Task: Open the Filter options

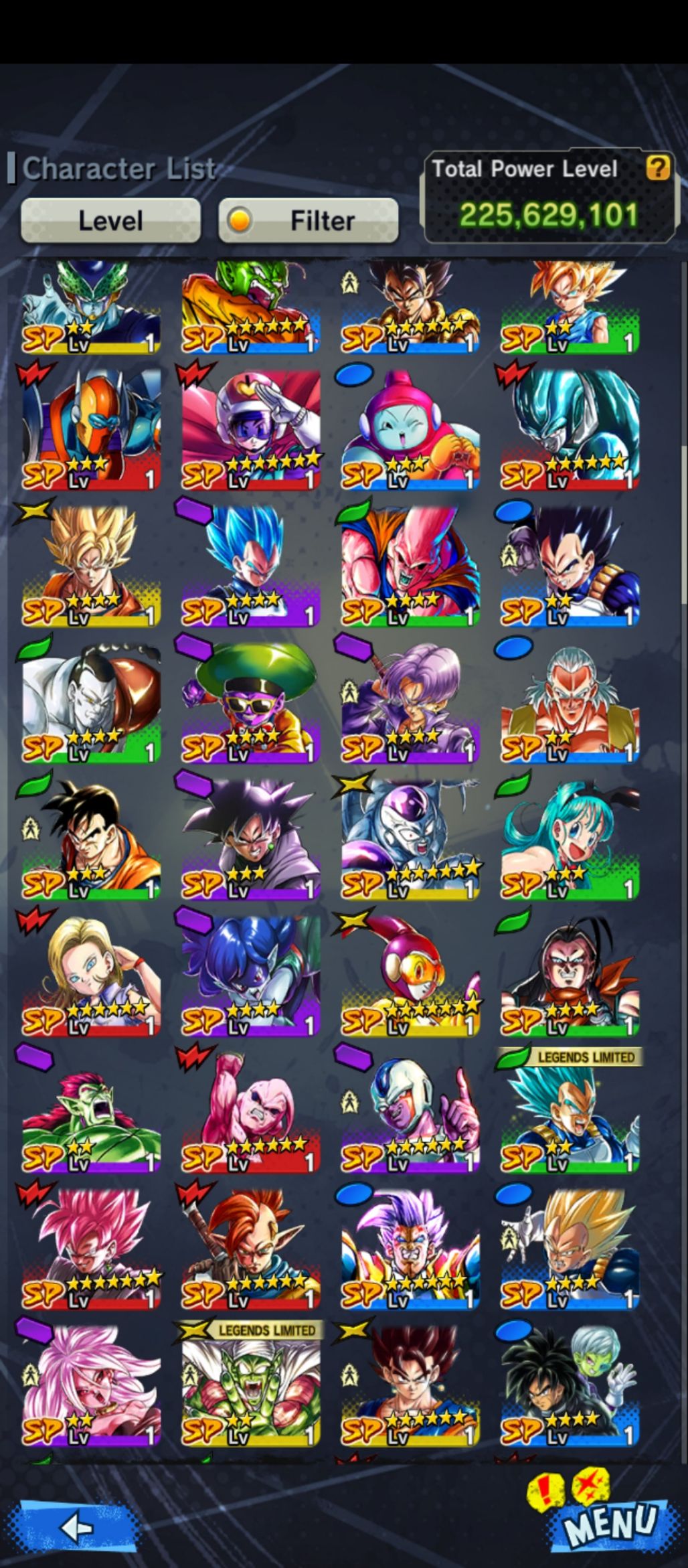Action: 309,220
